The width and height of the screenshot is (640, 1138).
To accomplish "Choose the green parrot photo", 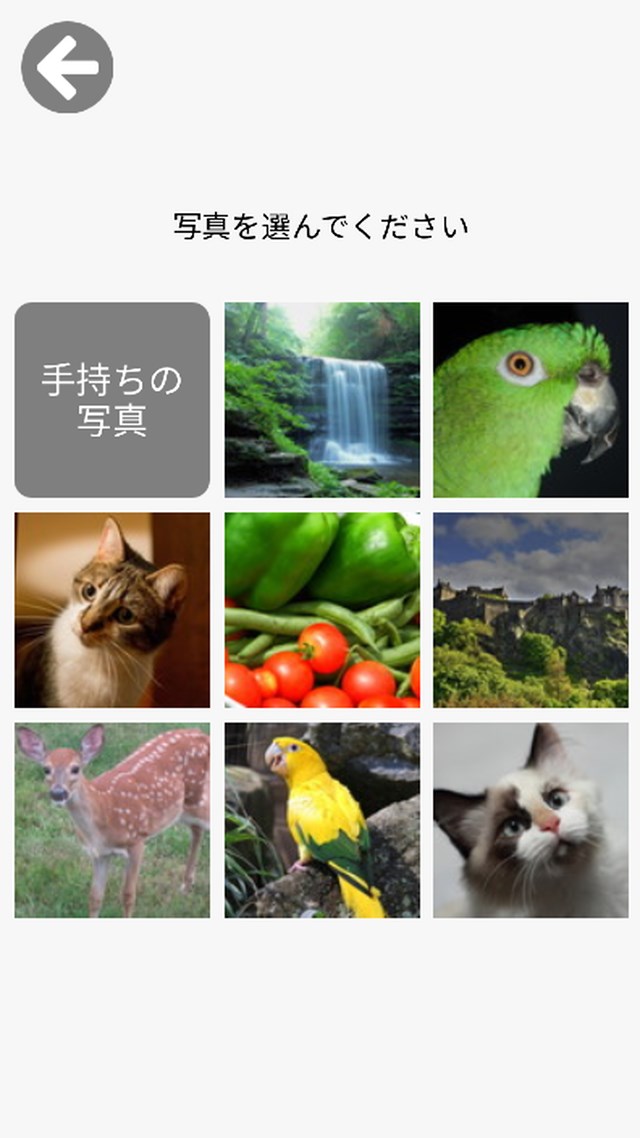I will pos(531,400).
